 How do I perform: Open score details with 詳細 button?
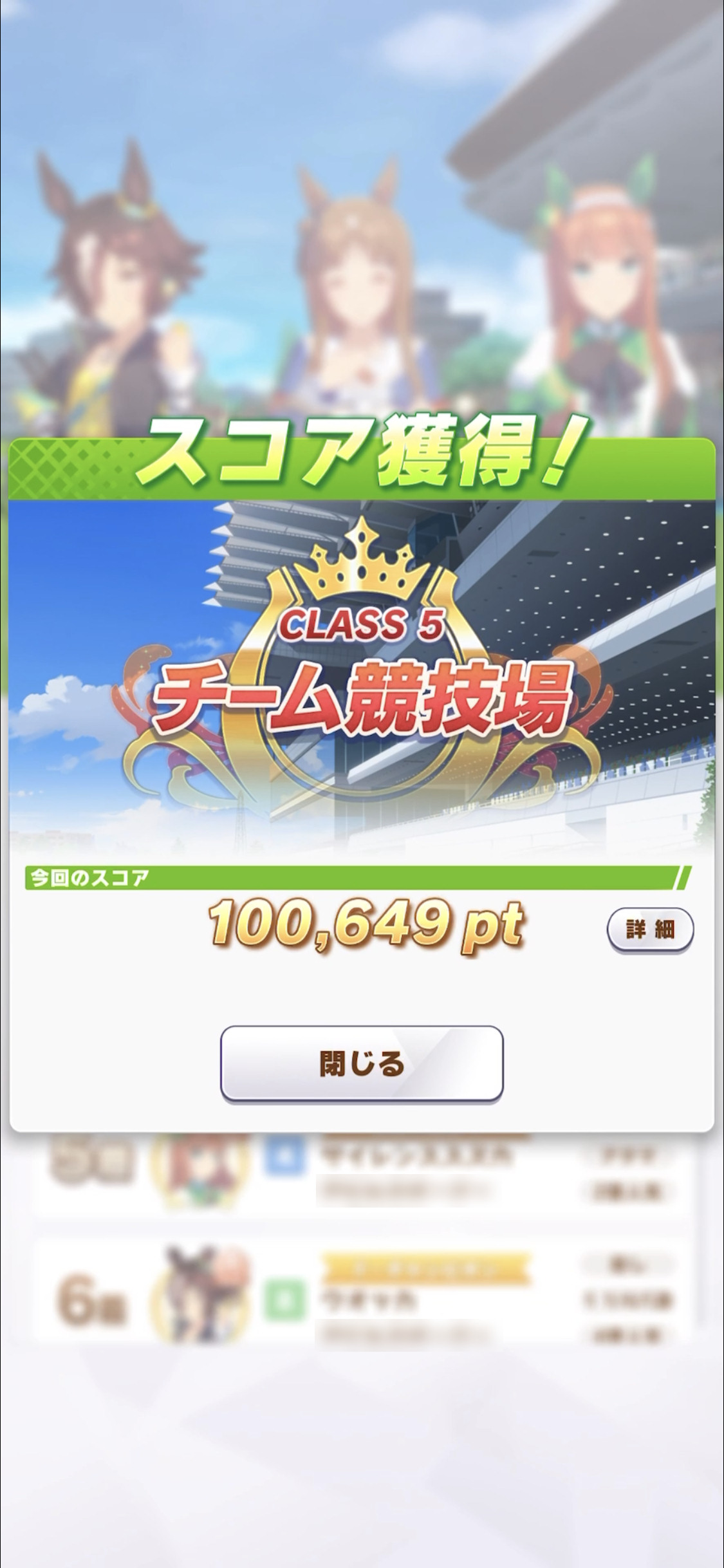tap(650, 929)
